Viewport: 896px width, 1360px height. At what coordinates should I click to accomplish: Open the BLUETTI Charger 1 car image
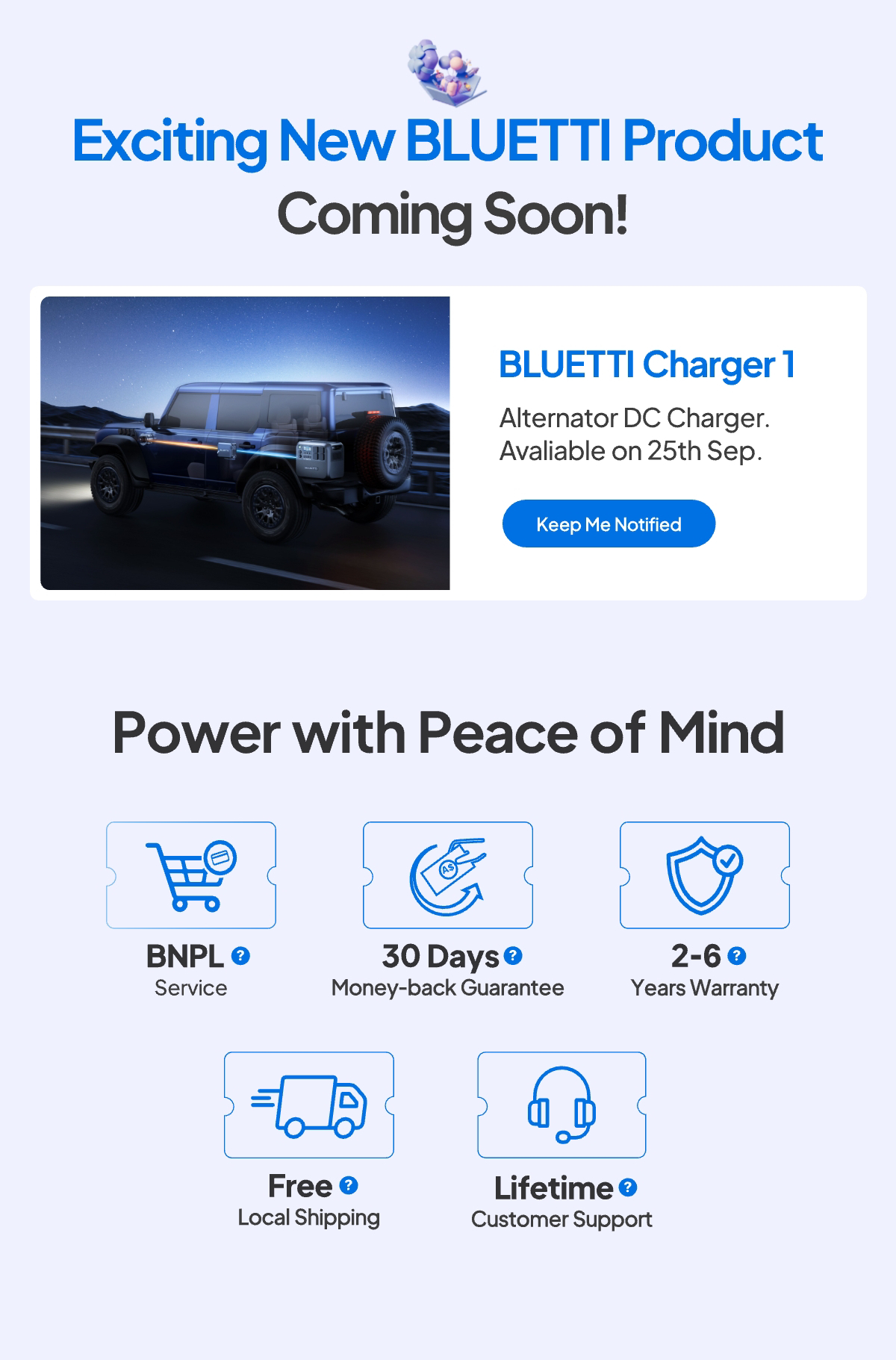pyautogui.click(x=245, y=443)
